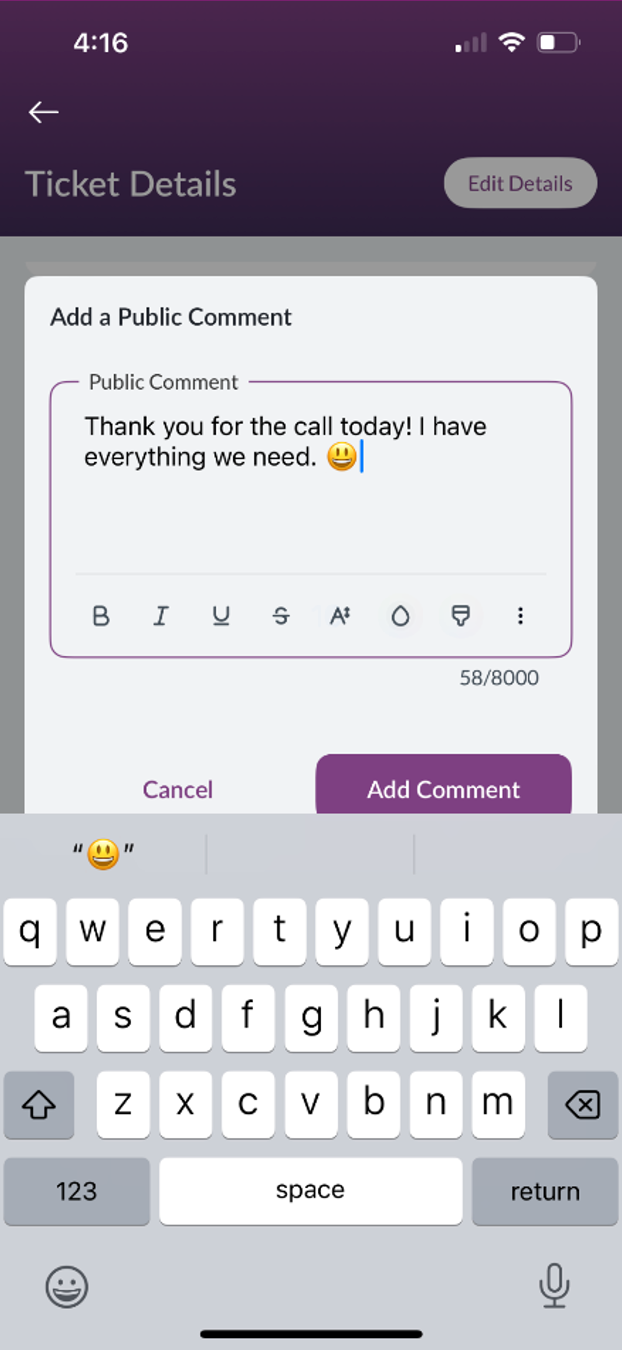Cancel adding the comment
Image resolution: width=622 pixels, height=1350 pixels.
pos(178,789)
